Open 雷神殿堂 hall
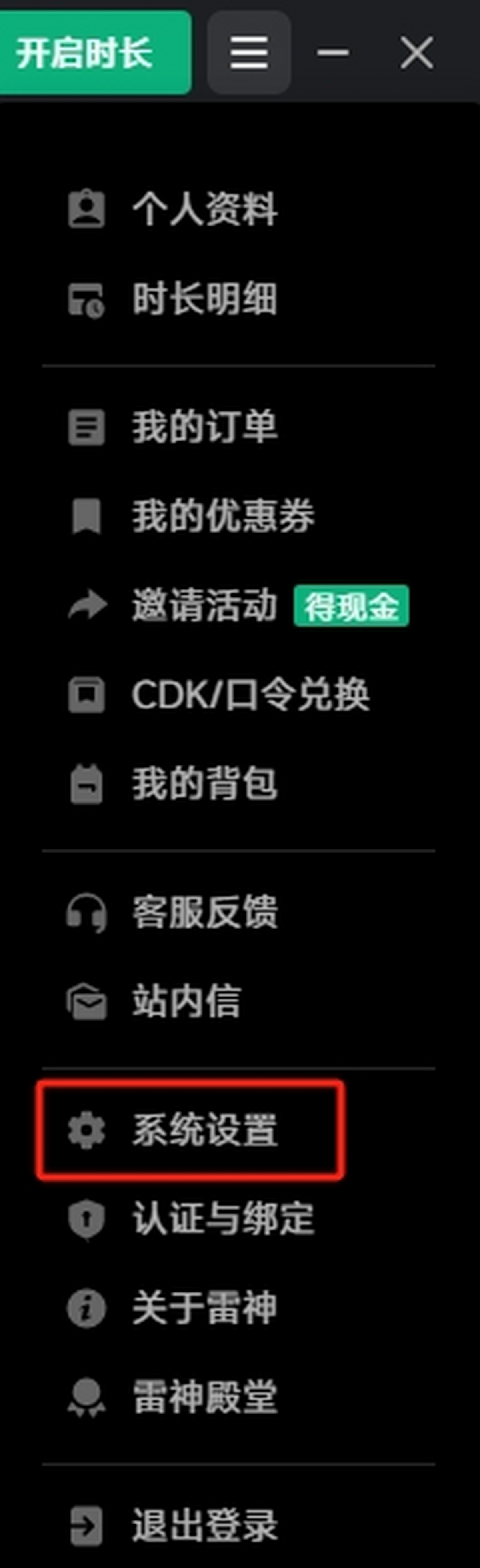This screenshot has width=480, height=1568. [x=204, y=1398]
